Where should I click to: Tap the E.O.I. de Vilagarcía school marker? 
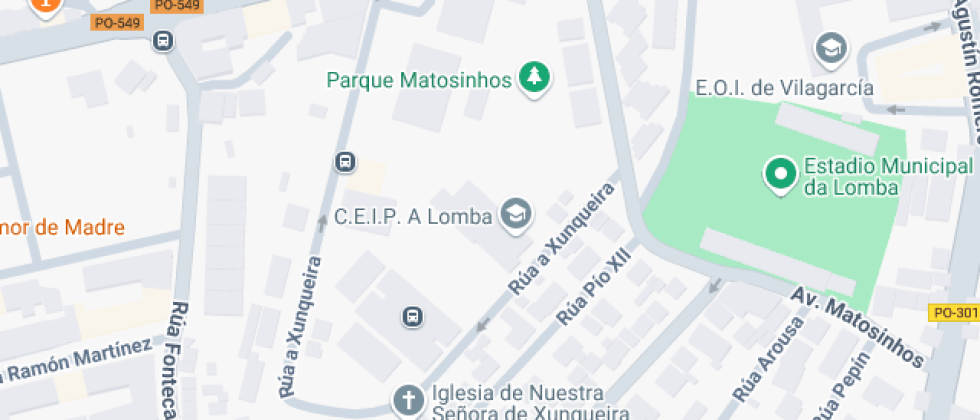(x=831, y=47)
